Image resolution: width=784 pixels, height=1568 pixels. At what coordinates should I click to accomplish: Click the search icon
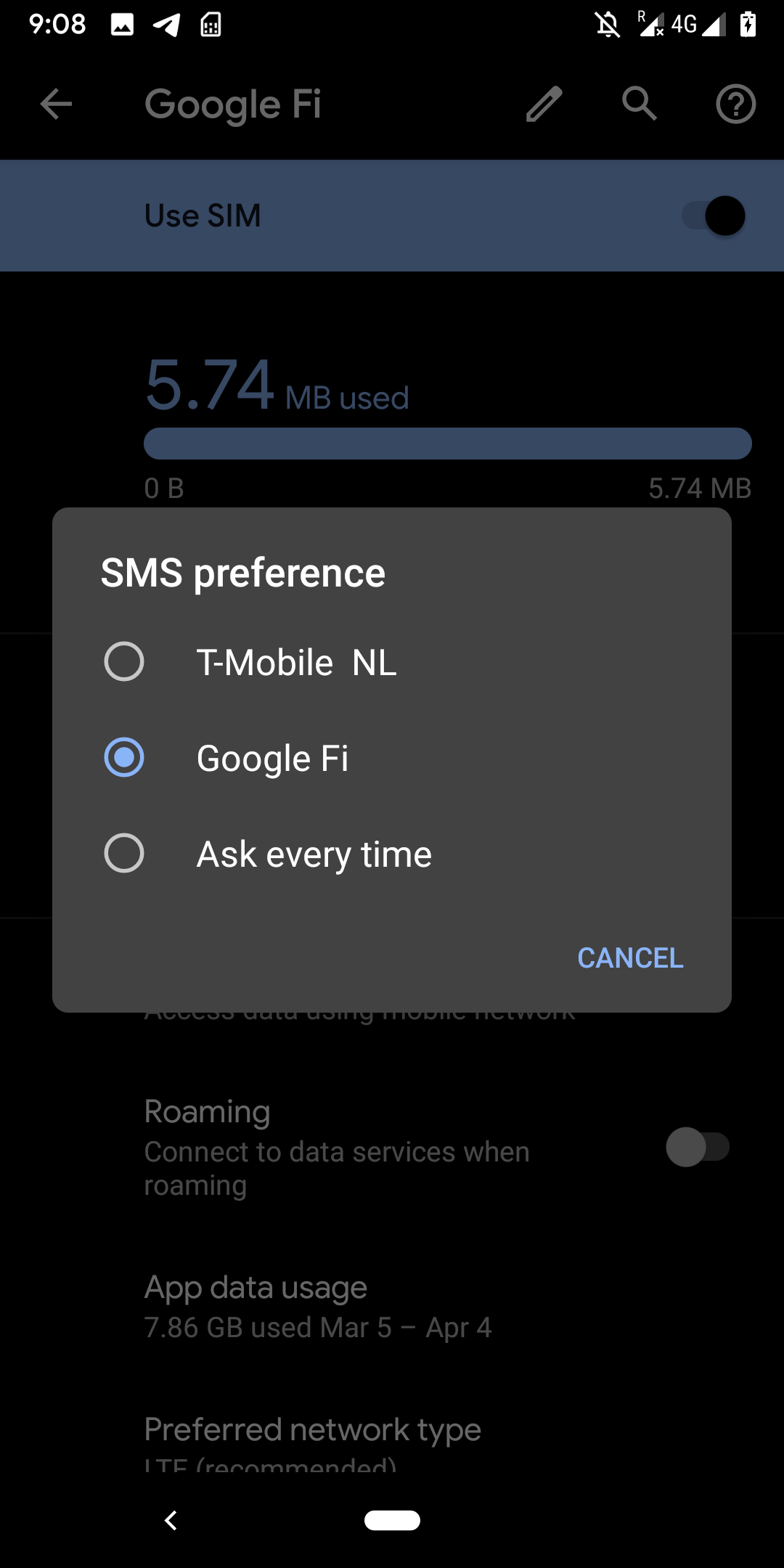tap(638, 104)
